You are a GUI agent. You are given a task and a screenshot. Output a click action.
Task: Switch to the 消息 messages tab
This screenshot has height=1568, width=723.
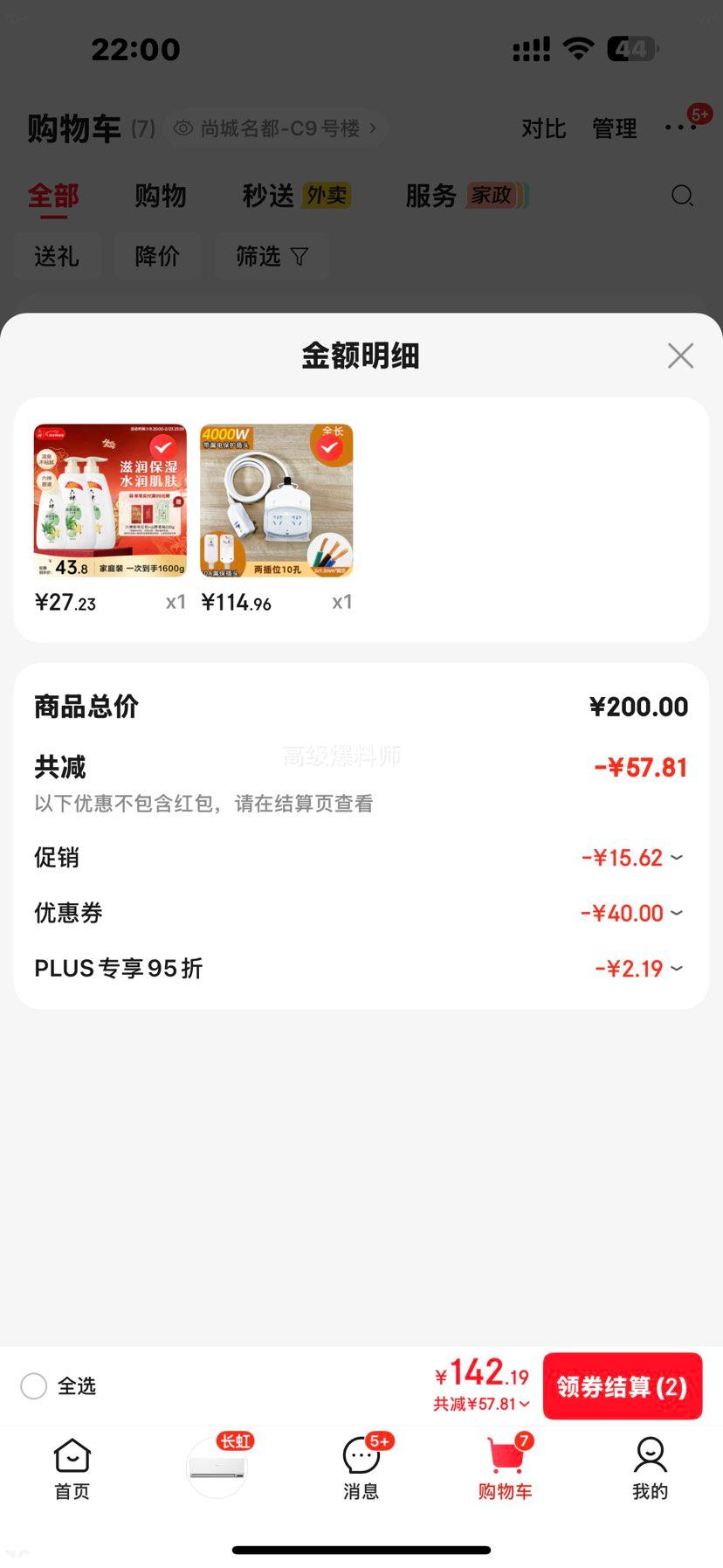click(361, 1469)
